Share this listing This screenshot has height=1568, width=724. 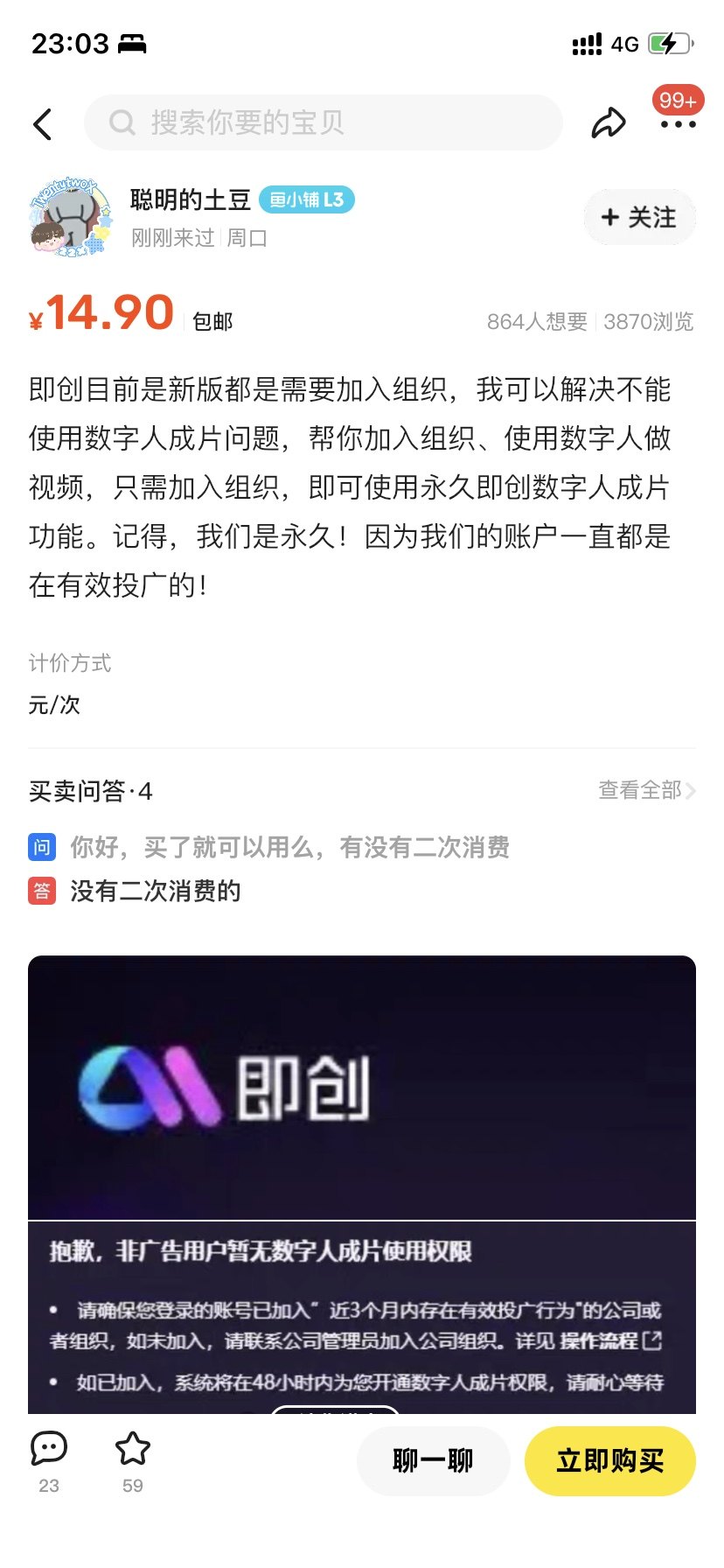click(609, 123)
